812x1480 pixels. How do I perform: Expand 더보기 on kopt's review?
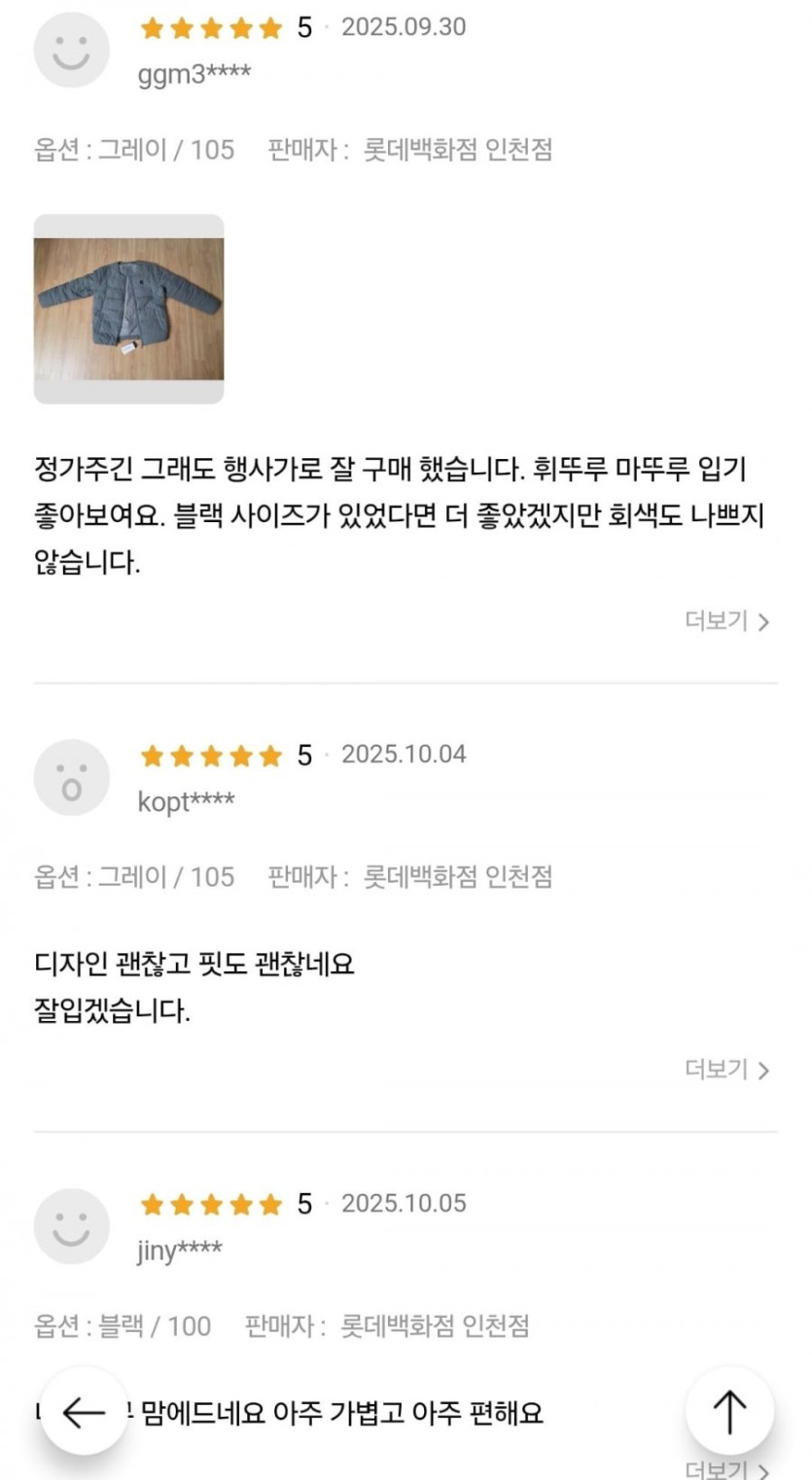tap(727, 1070)
